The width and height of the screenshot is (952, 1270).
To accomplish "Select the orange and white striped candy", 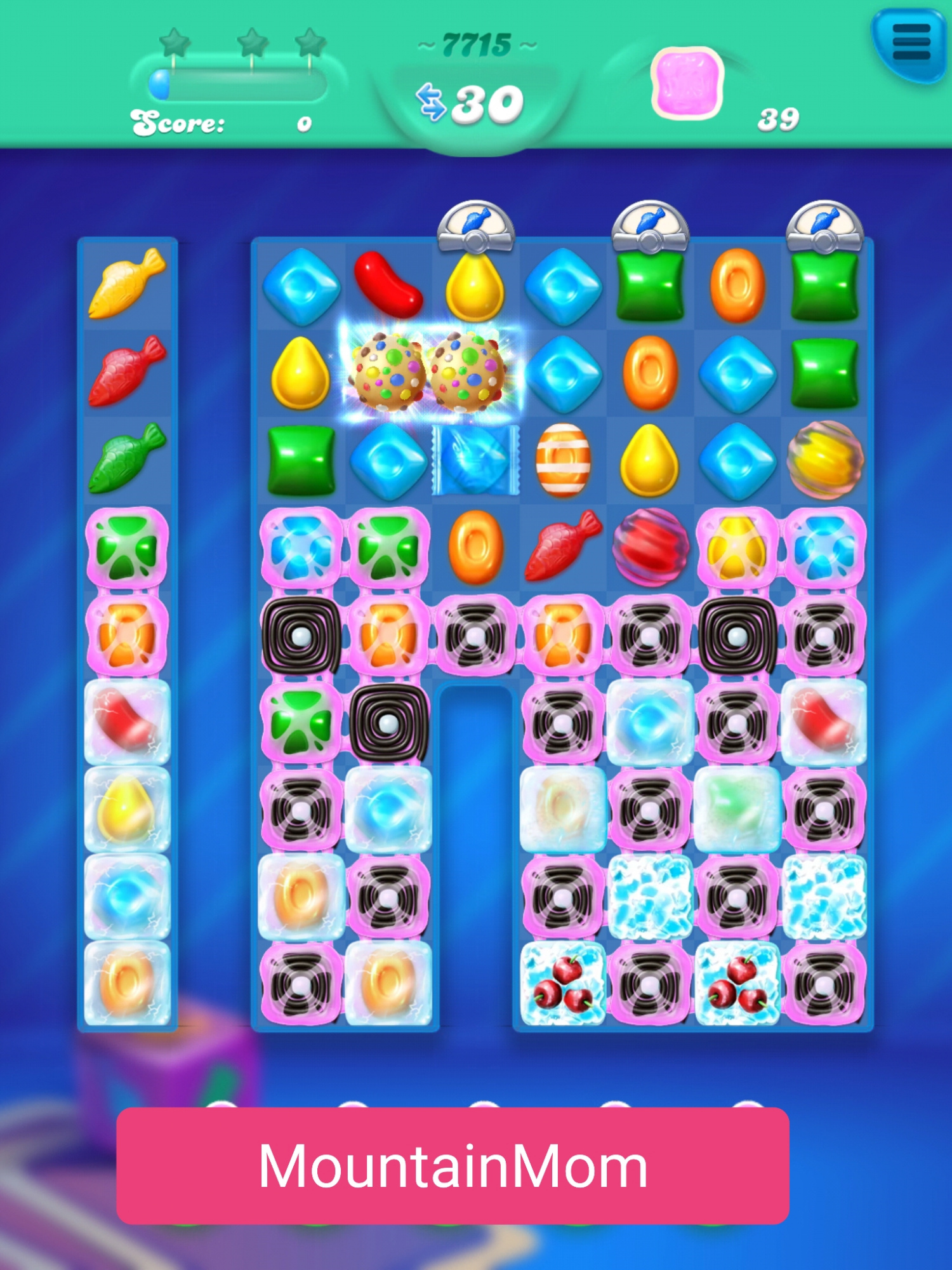I will (563, 460).
